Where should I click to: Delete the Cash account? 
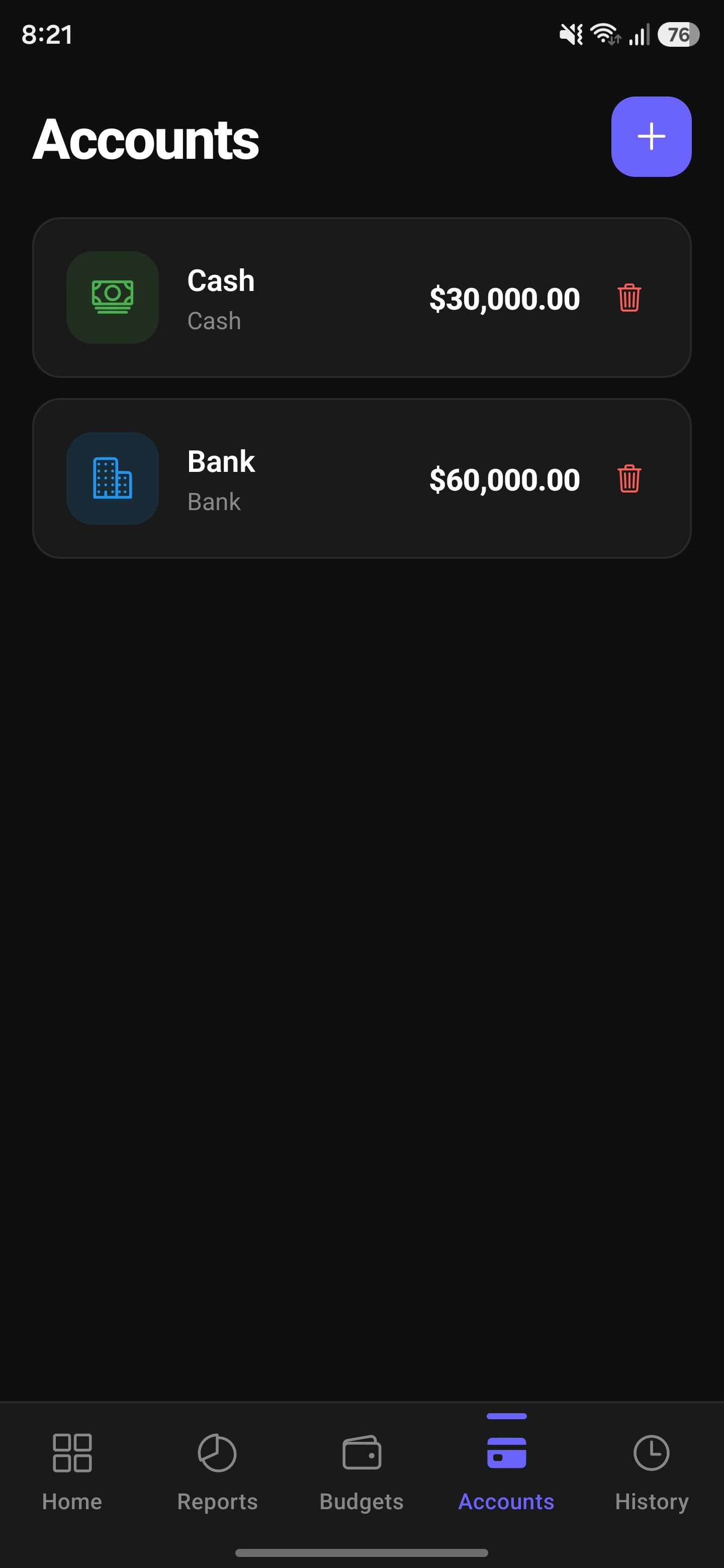(629, 298)
